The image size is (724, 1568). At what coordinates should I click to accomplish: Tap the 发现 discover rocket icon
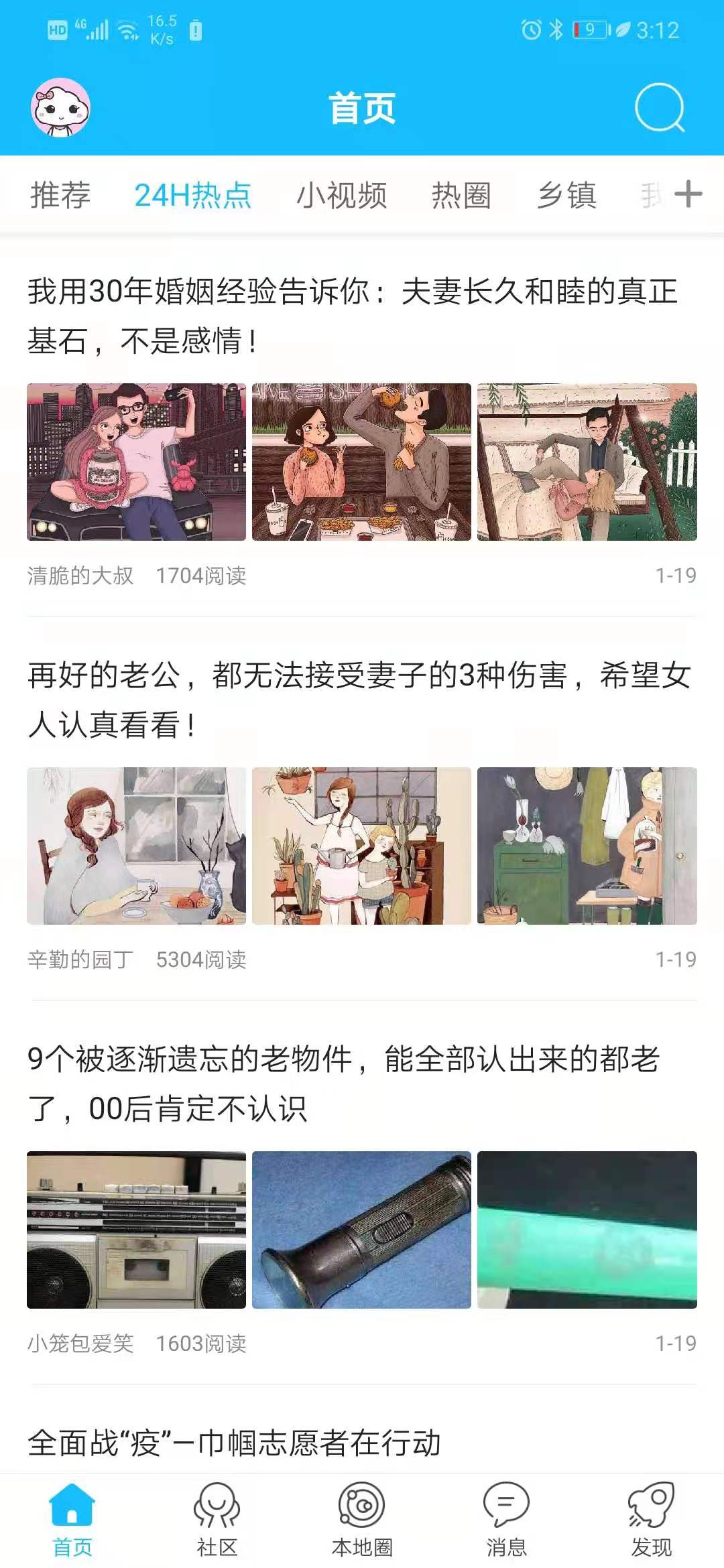point(651,1514)
